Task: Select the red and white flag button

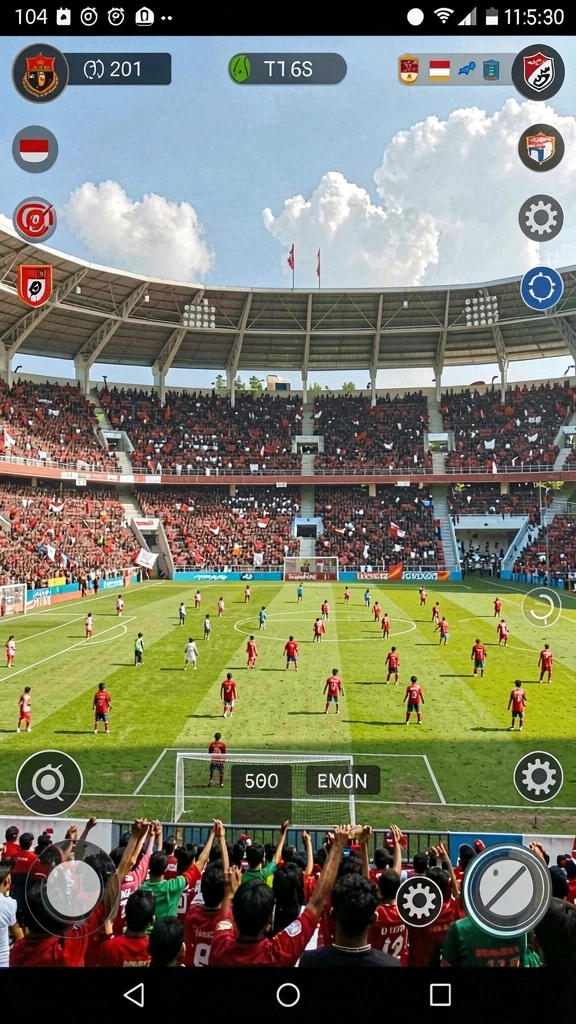Action: coord(35,150)
